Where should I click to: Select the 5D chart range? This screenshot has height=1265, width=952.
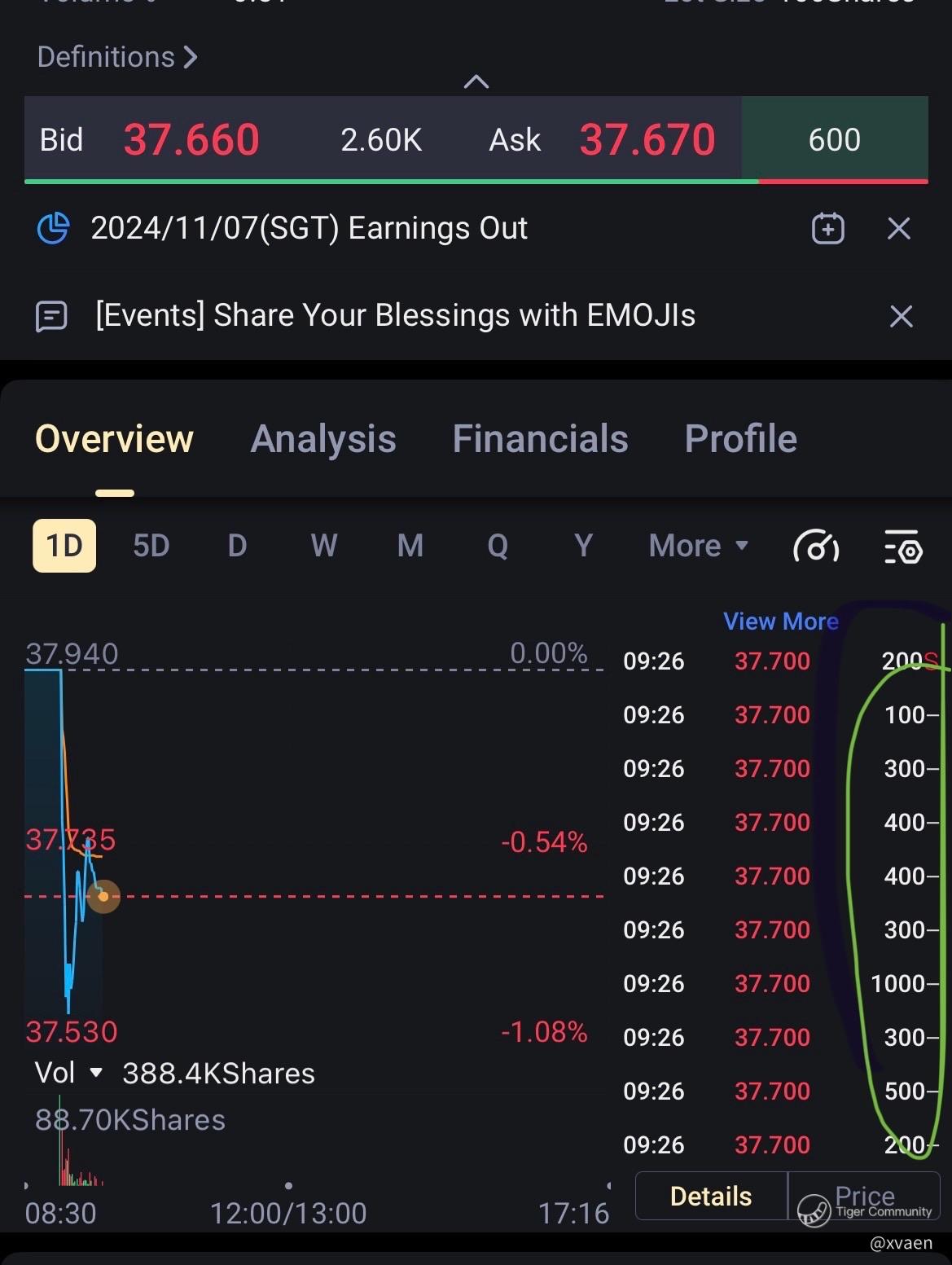(x=151, y=546)
